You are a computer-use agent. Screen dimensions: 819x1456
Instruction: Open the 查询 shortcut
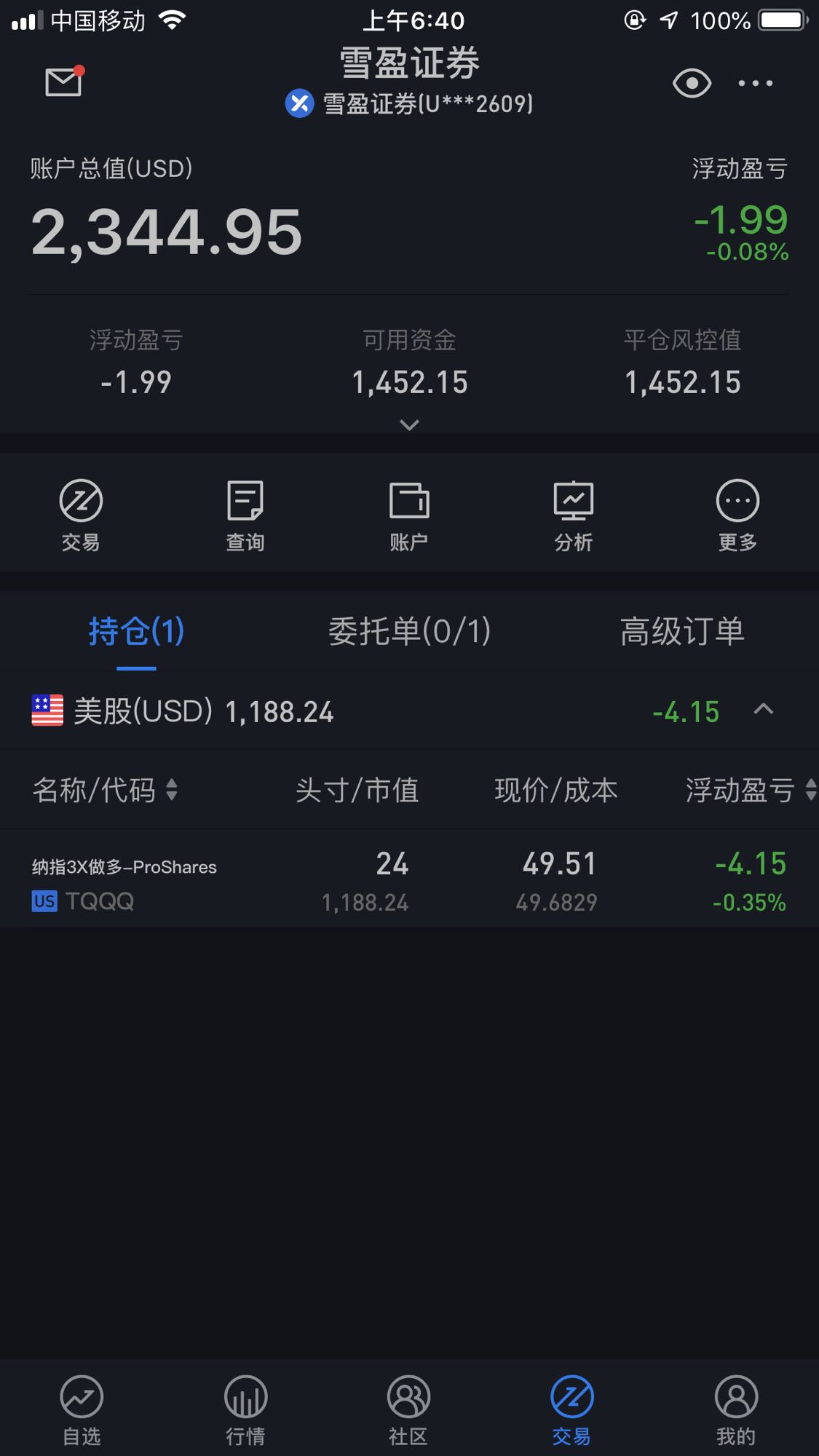(245, 515)
